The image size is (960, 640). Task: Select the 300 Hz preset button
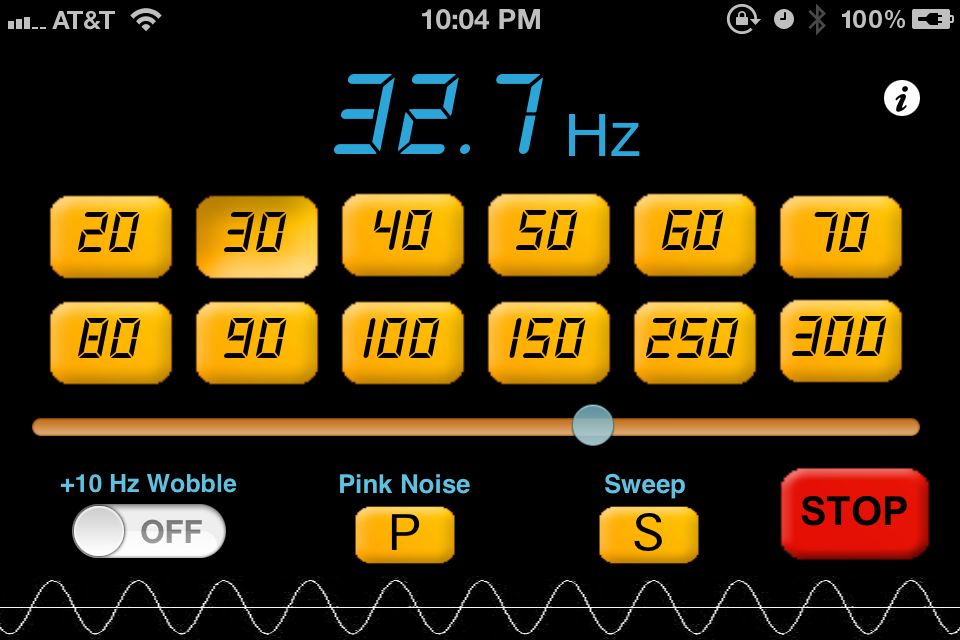pyautogui.click(x=841, y=341)
